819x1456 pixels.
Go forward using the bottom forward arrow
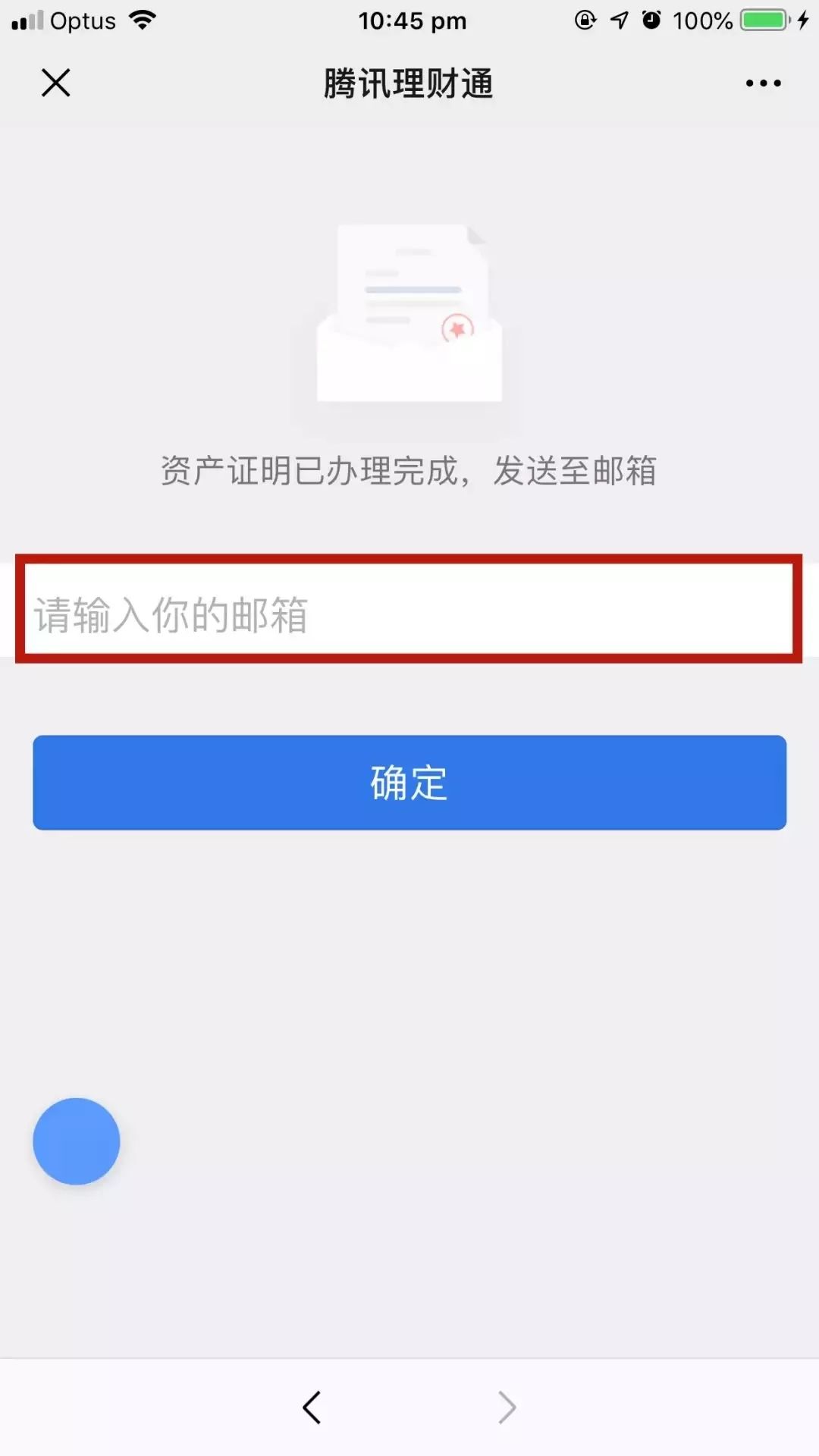pos(507,1407)
